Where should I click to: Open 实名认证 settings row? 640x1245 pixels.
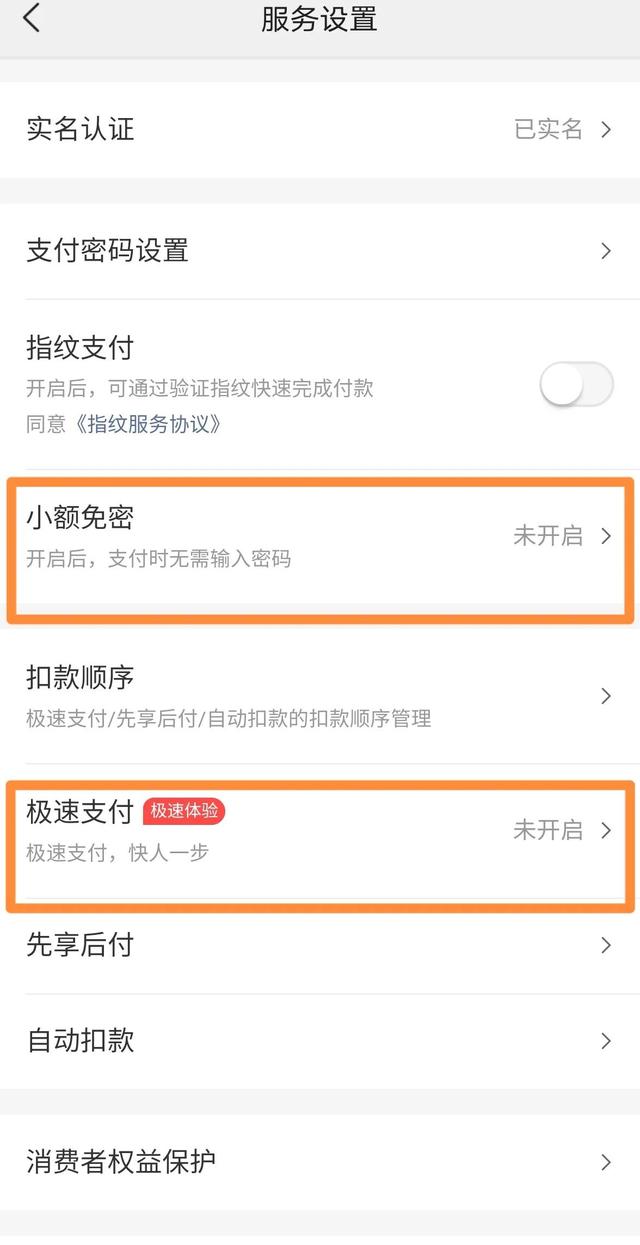point(320,129)
